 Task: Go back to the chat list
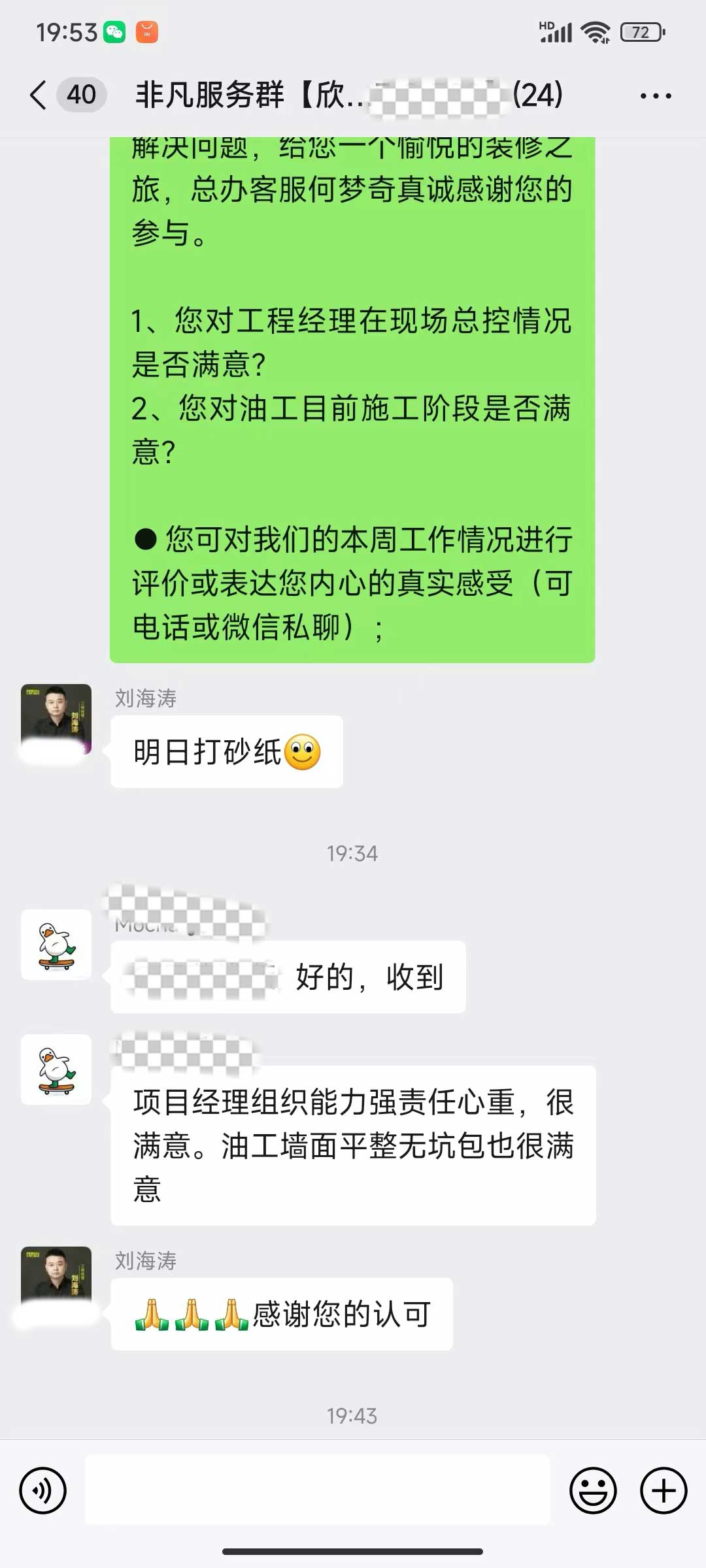click(x=39, y=95)
